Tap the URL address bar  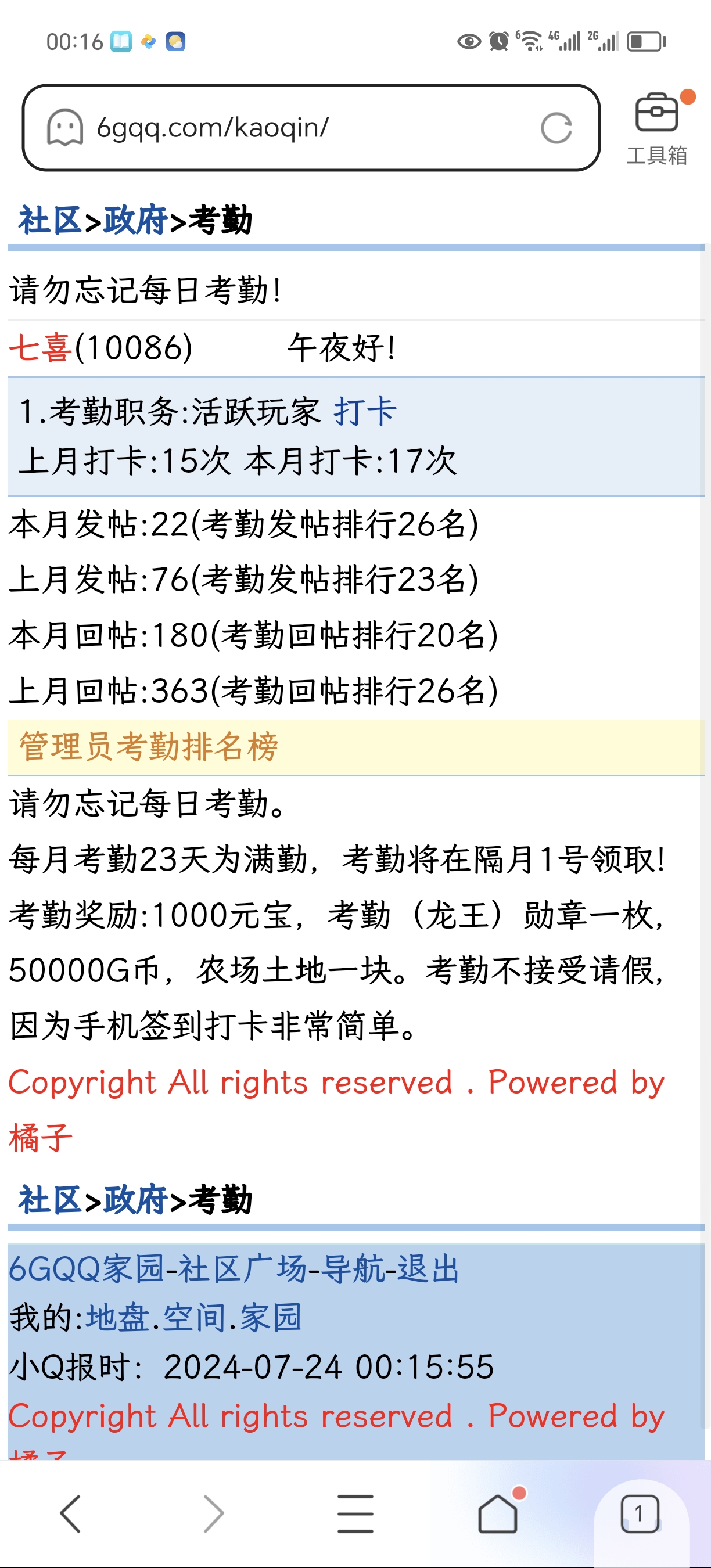[x=310, y=128]
